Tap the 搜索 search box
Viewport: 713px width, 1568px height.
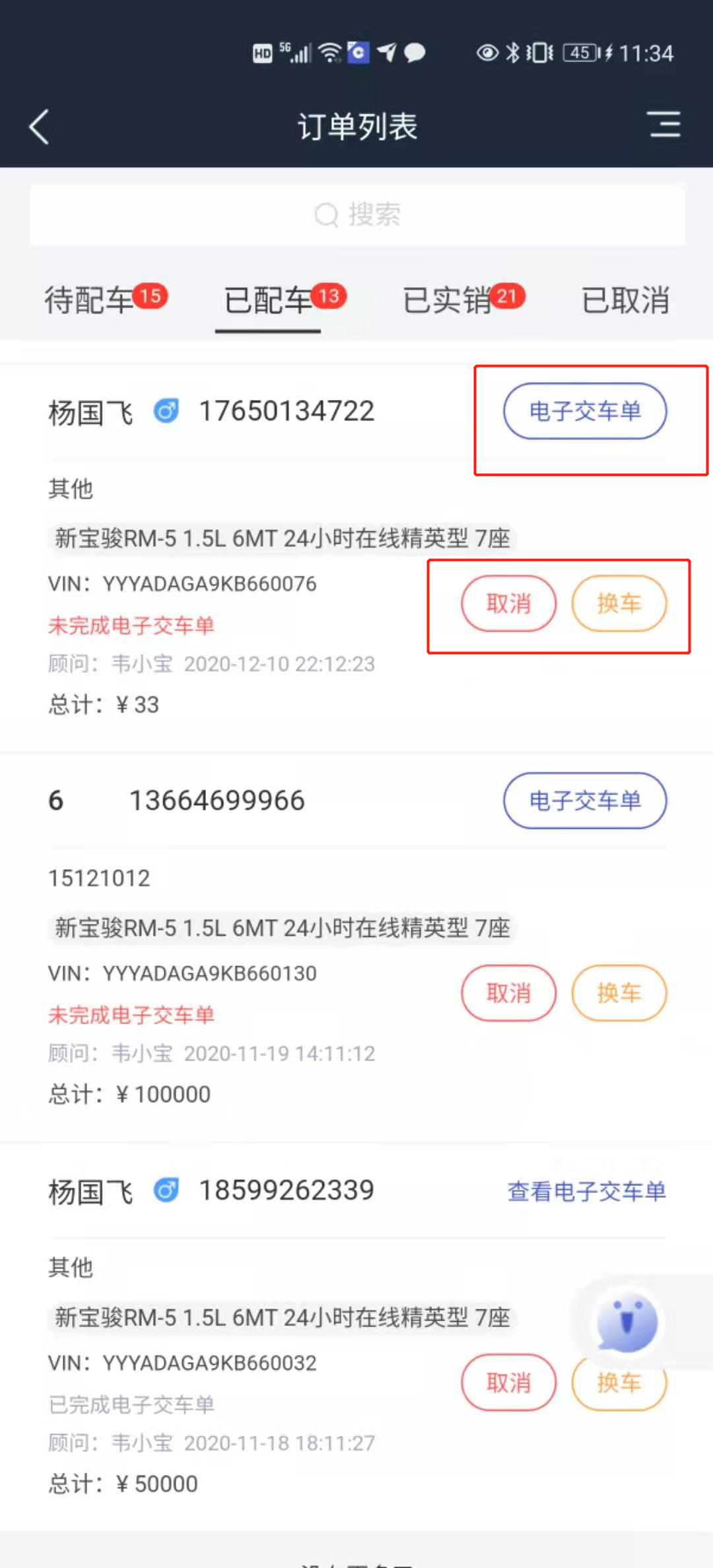(x=357, y=215)
